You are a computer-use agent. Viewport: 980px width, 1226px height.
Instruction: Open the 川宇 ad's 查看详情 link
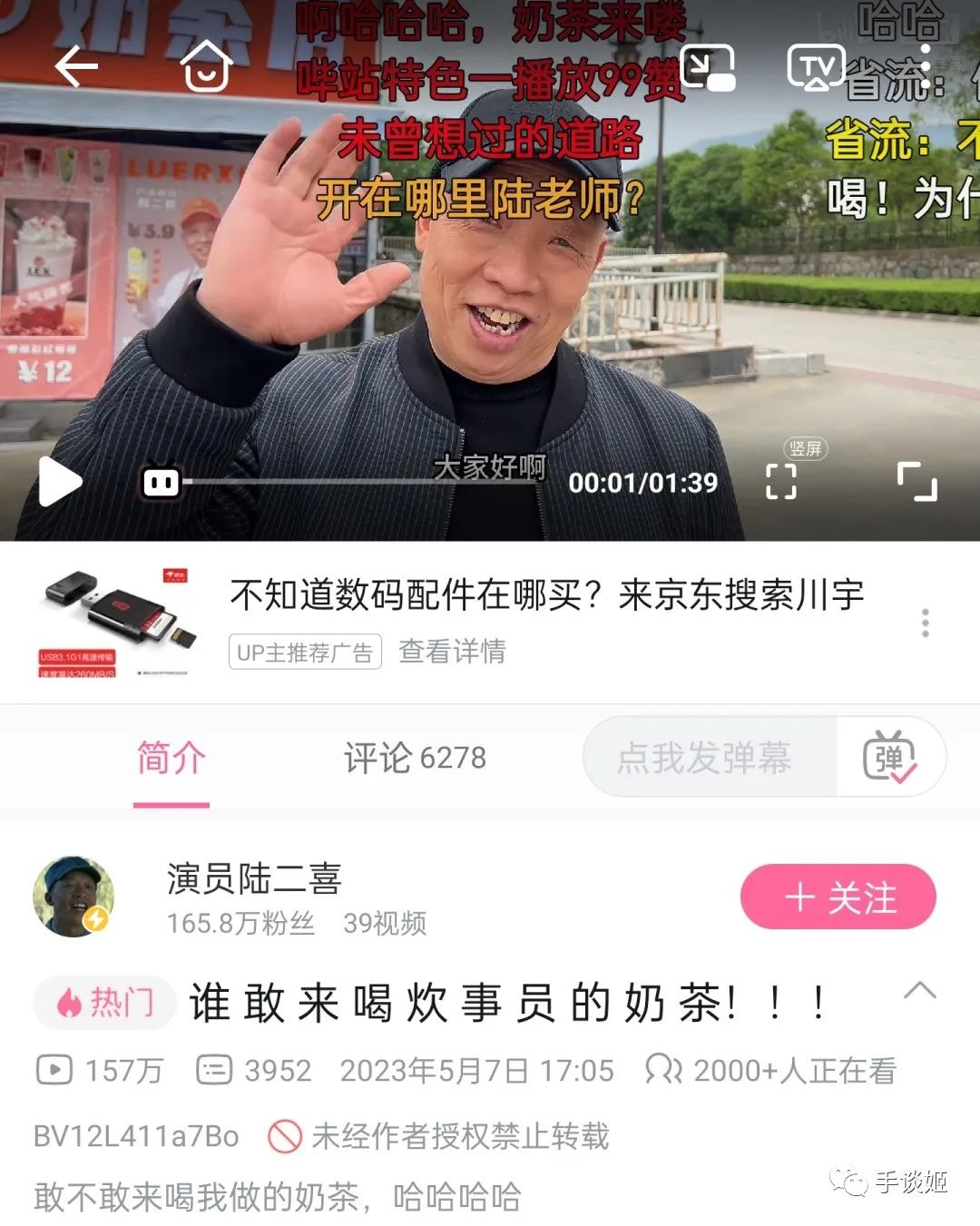(x=452, y=652)
